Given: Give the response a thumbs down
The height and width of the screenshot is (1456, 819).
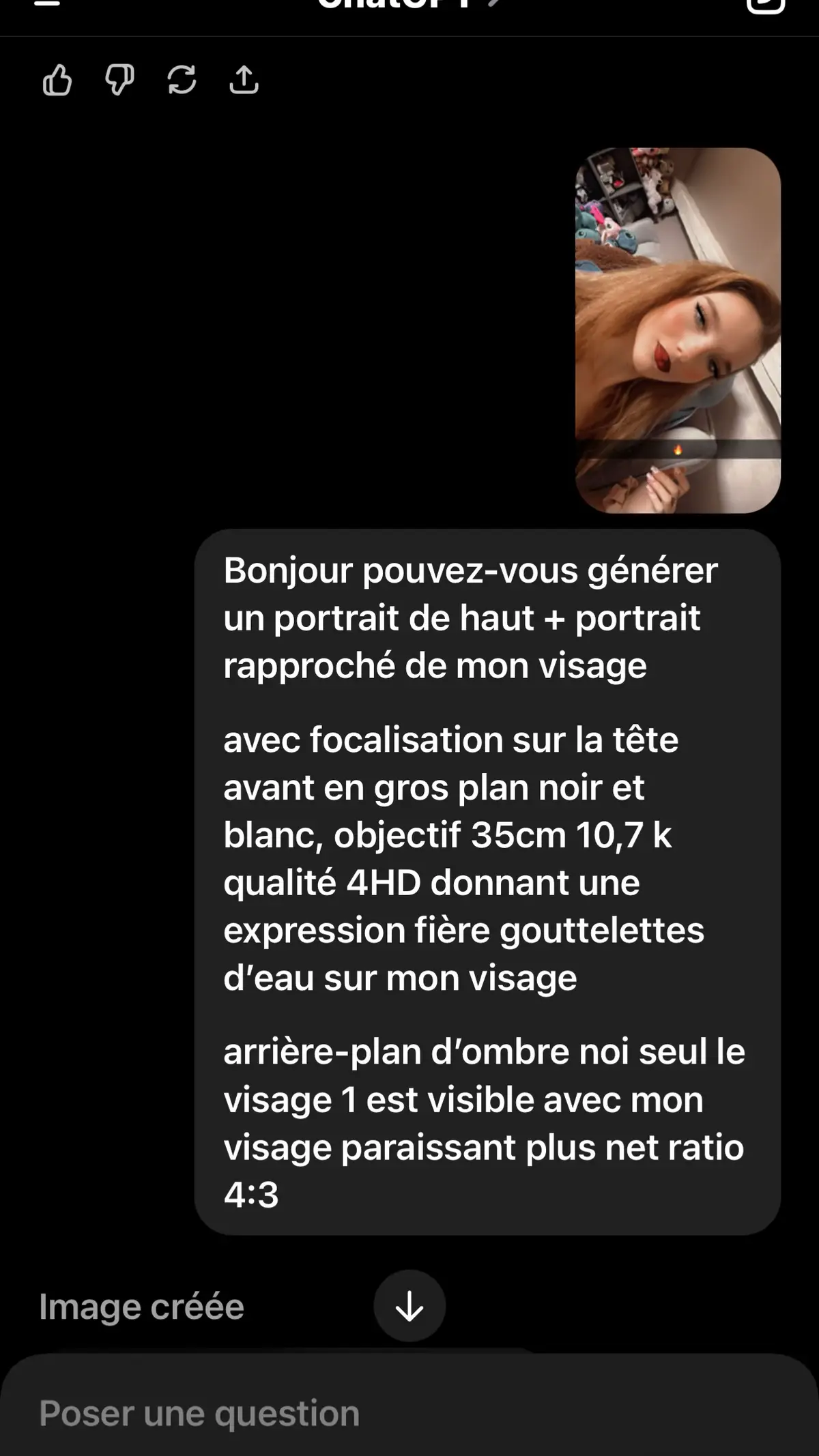Looking at the screenshot, I should (x=119, y=81).
